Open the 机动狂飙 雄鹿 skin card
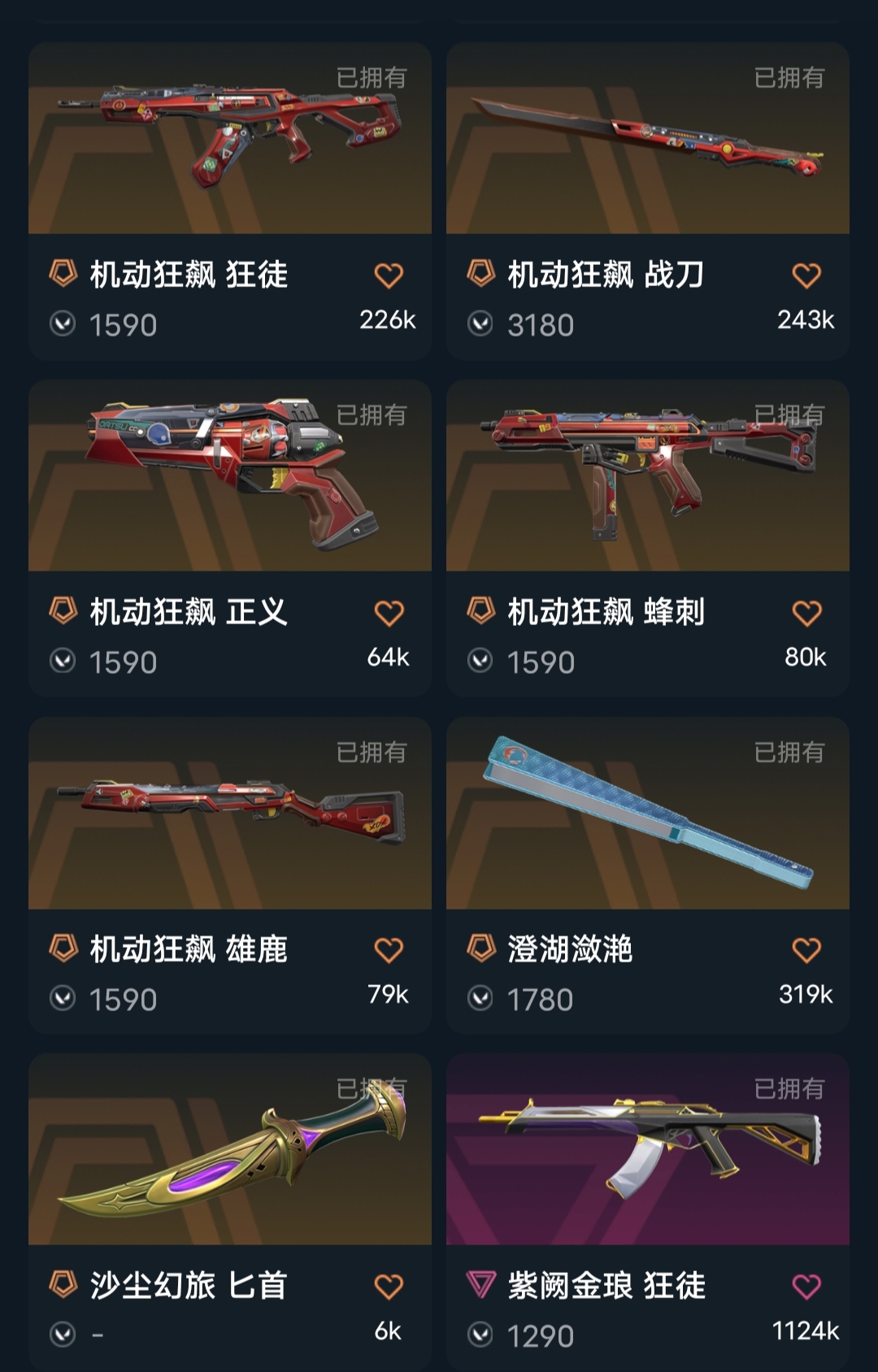Screen dimensions: 878x1372 tap(229, 814)
